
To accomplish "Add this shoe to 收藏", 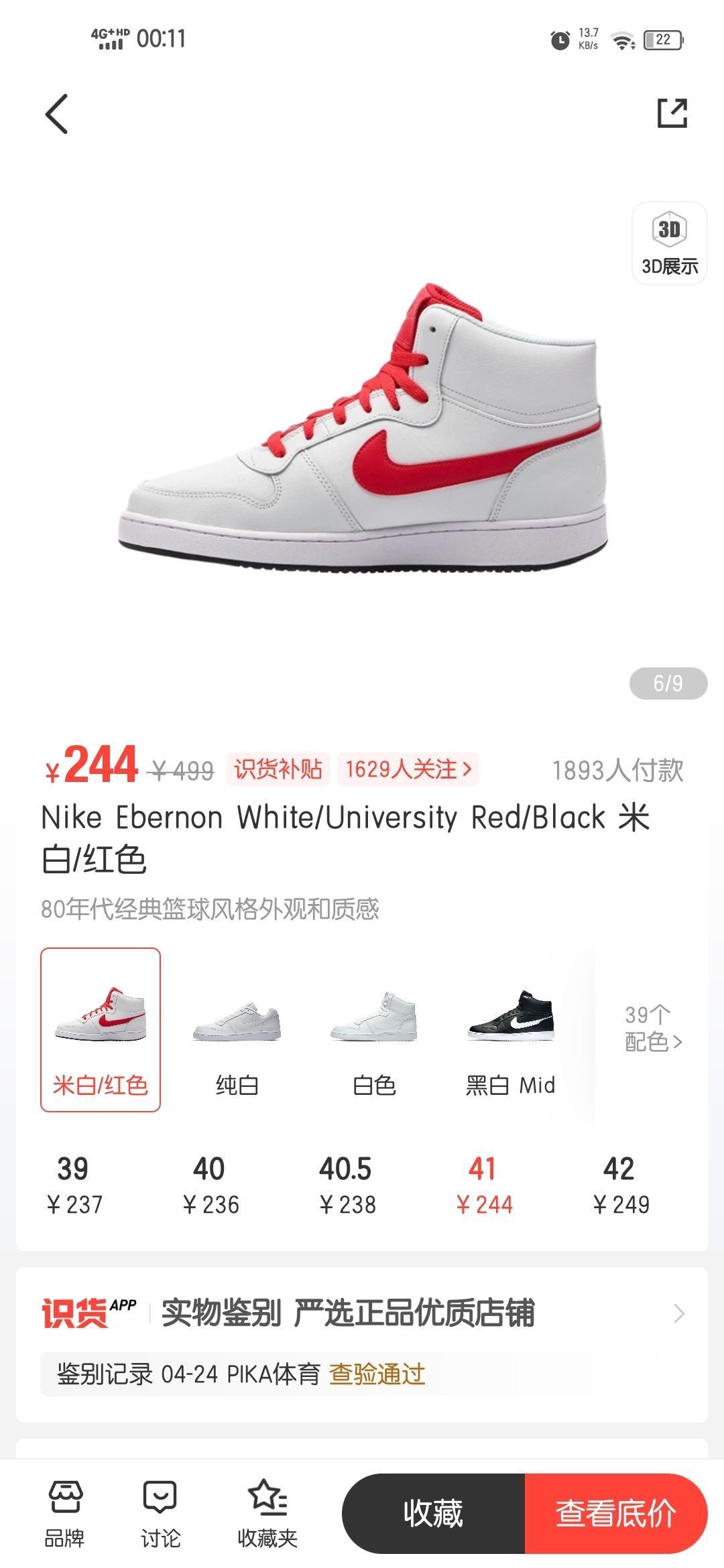I will tap(433, 1514).
